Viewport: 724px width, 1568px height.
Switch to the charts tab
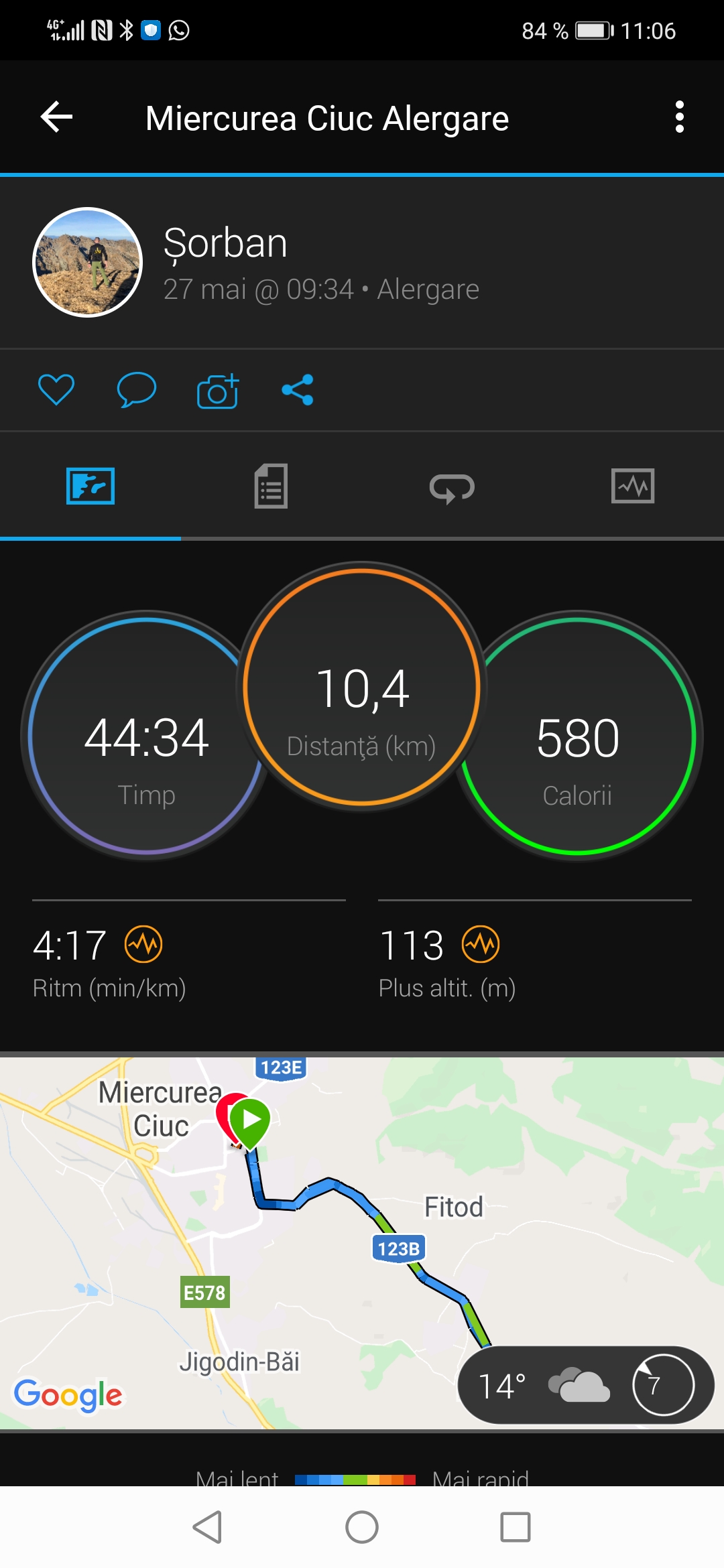[633, 486]
